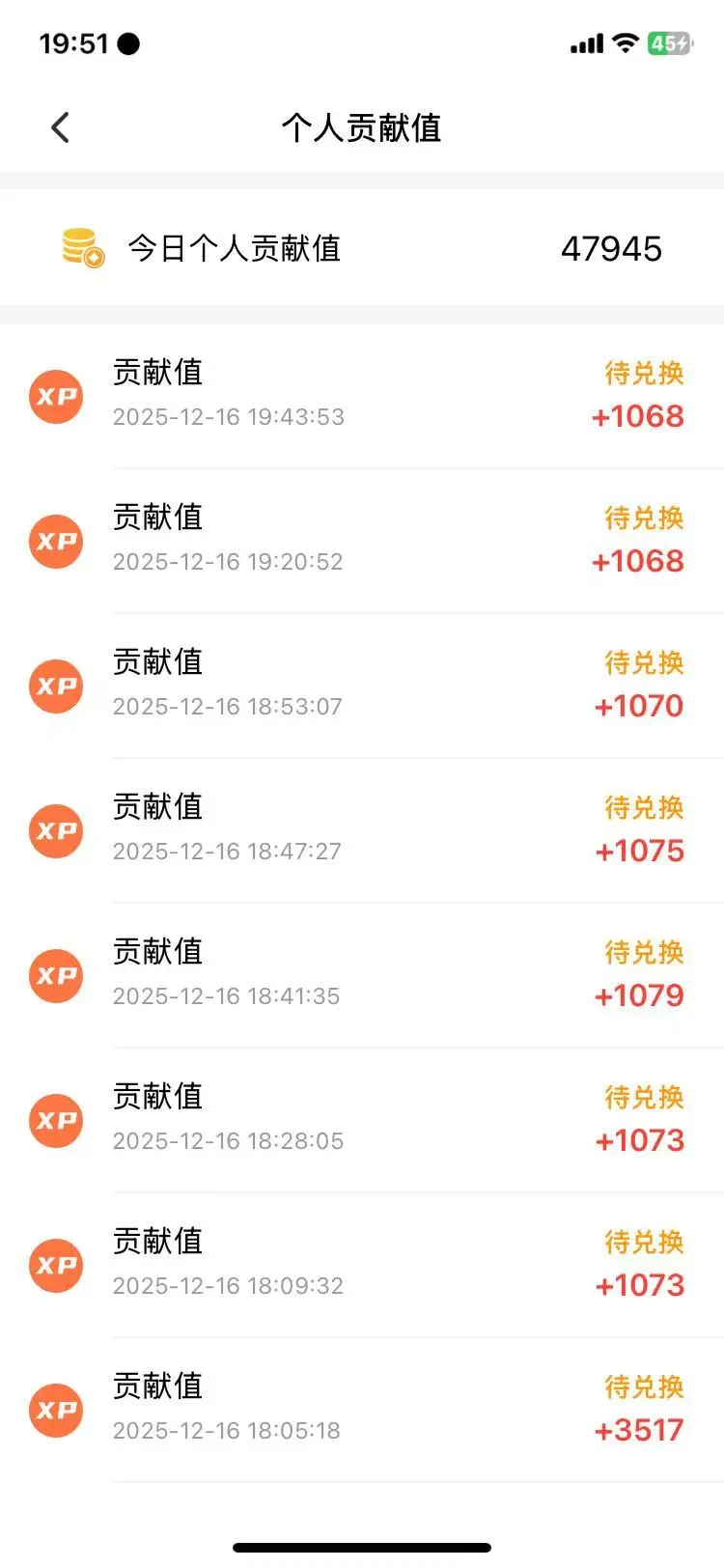Tap the XP icon next to the +1070 entry
This screenshot has width=724, height=1568.
pyautogui.click(x=55, y=686)
